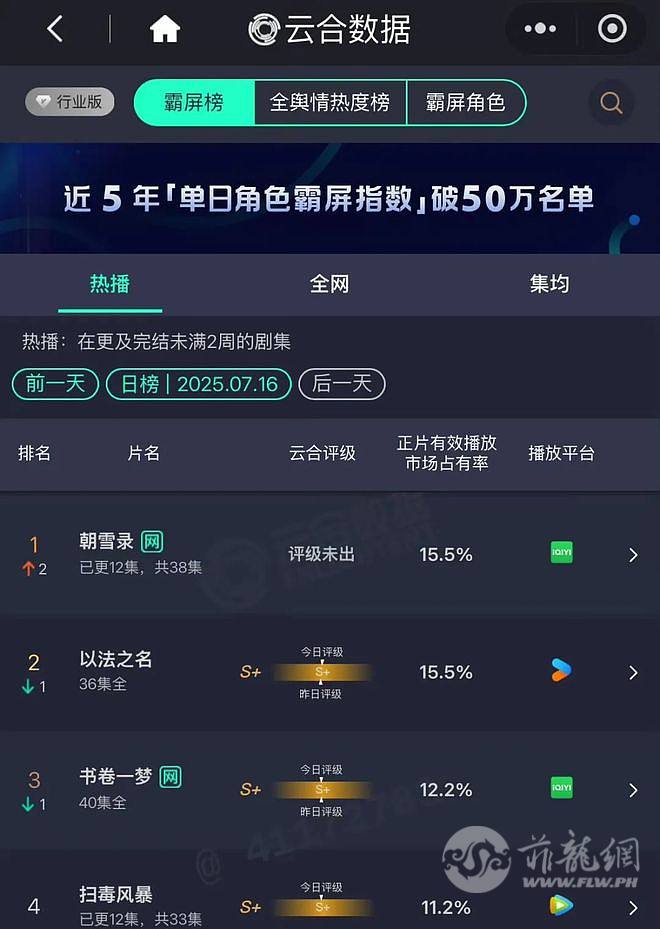The height and width of the screenshot is (929, 660).
Task: Switch to 霸屏角色 segment
Action: pos(465,102)
